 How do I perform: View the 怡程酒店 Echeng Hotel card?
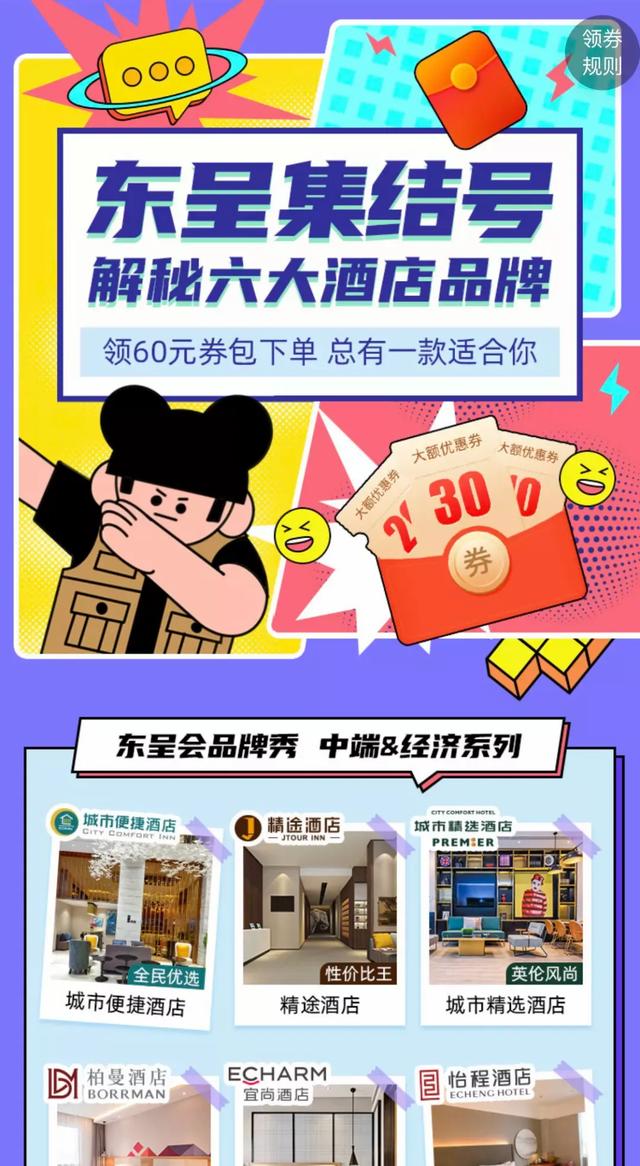pyautogui.click(x=505, y=1115)
